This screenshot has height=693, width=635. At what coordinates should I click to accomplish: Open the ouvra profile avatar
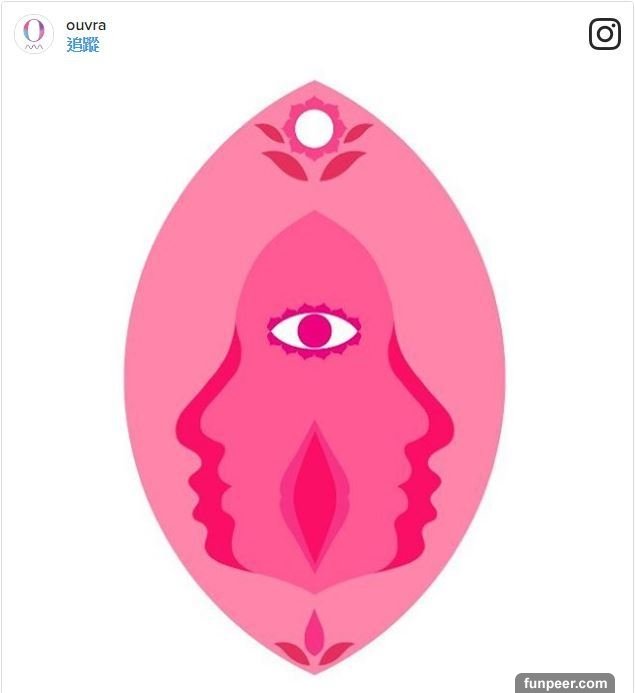click(x=34, y=34)
